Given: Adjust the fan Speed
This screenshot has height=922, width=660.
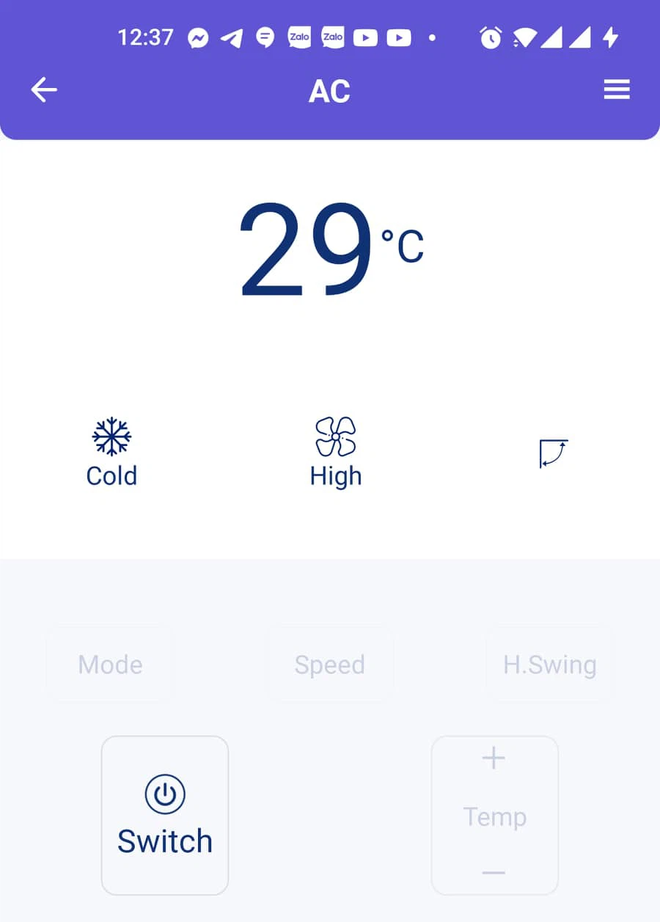Looking at the screenshot, I should point(330,665).
